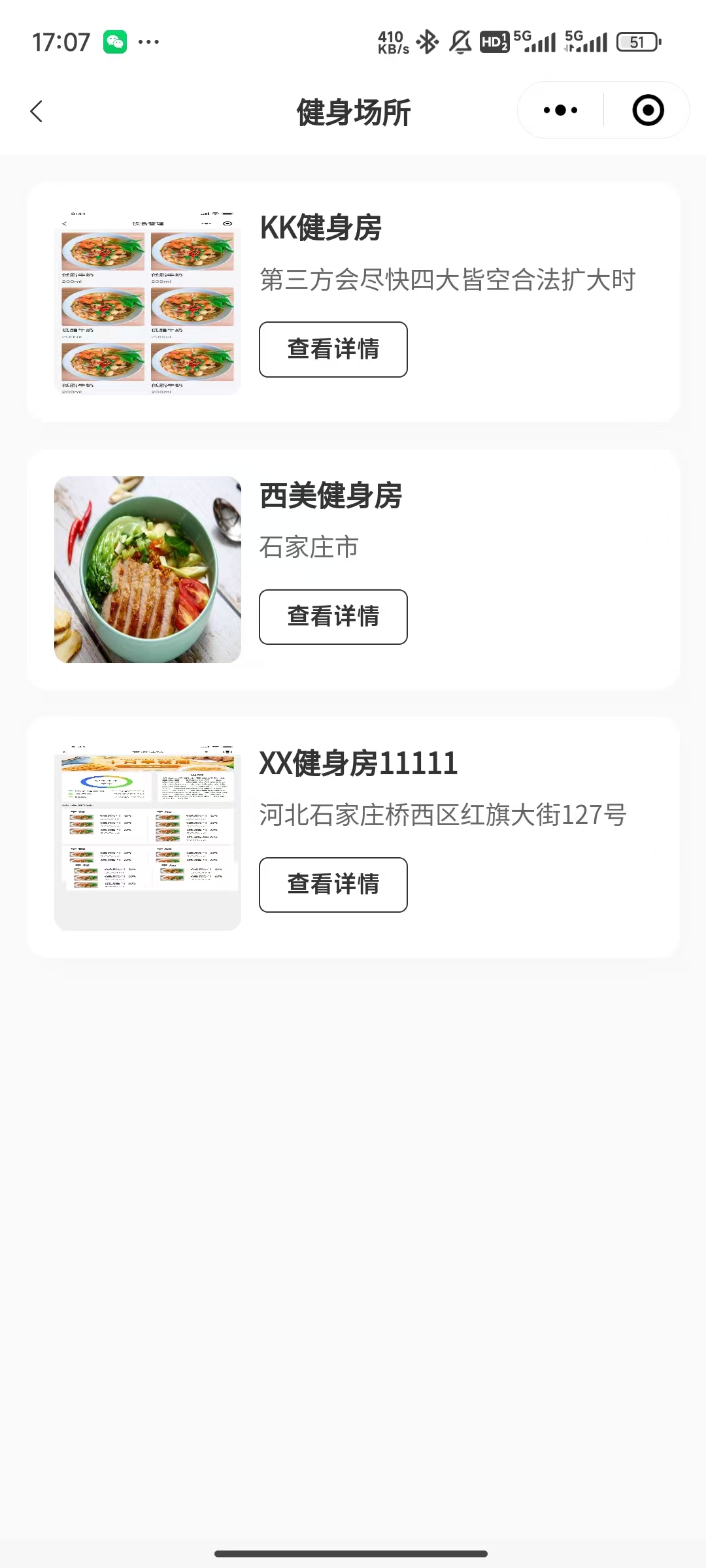This screenshot has width=706, height=1568.
Task: Go back from the 健身场所 page
Action: coord(37,111)
